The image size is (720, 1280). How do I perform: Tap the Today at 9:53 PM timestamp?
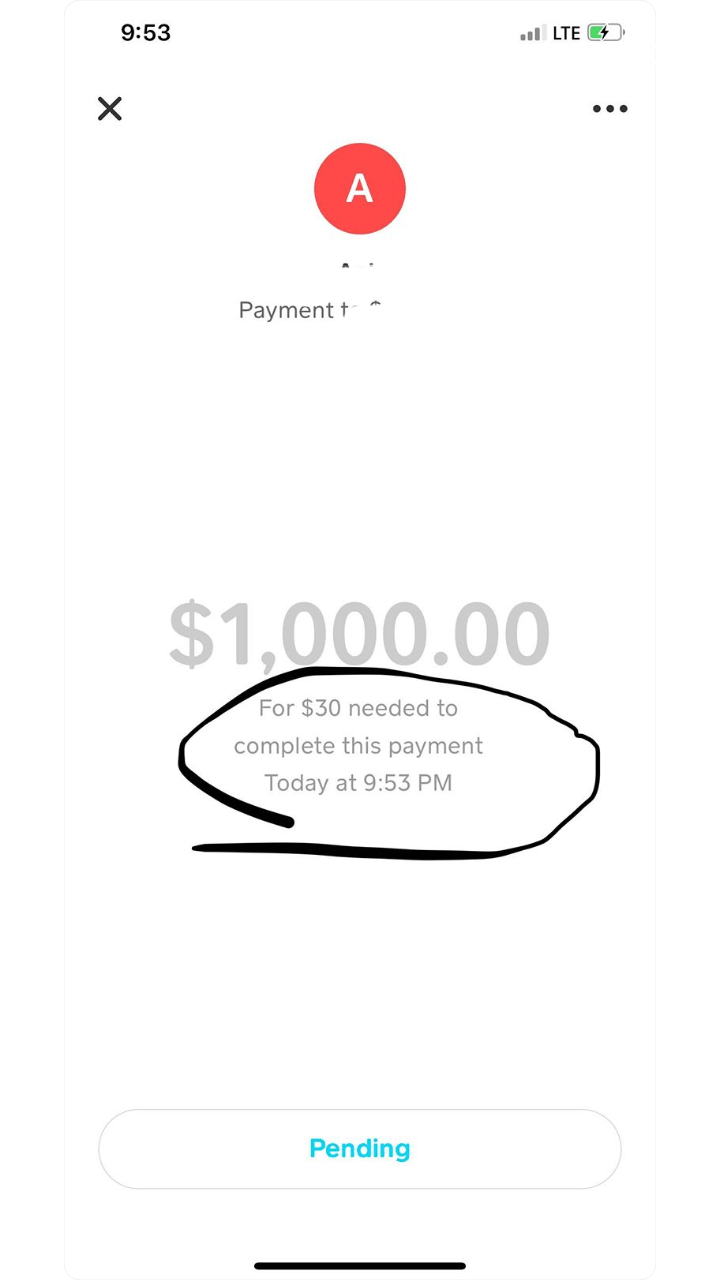(x=359, y=782)
